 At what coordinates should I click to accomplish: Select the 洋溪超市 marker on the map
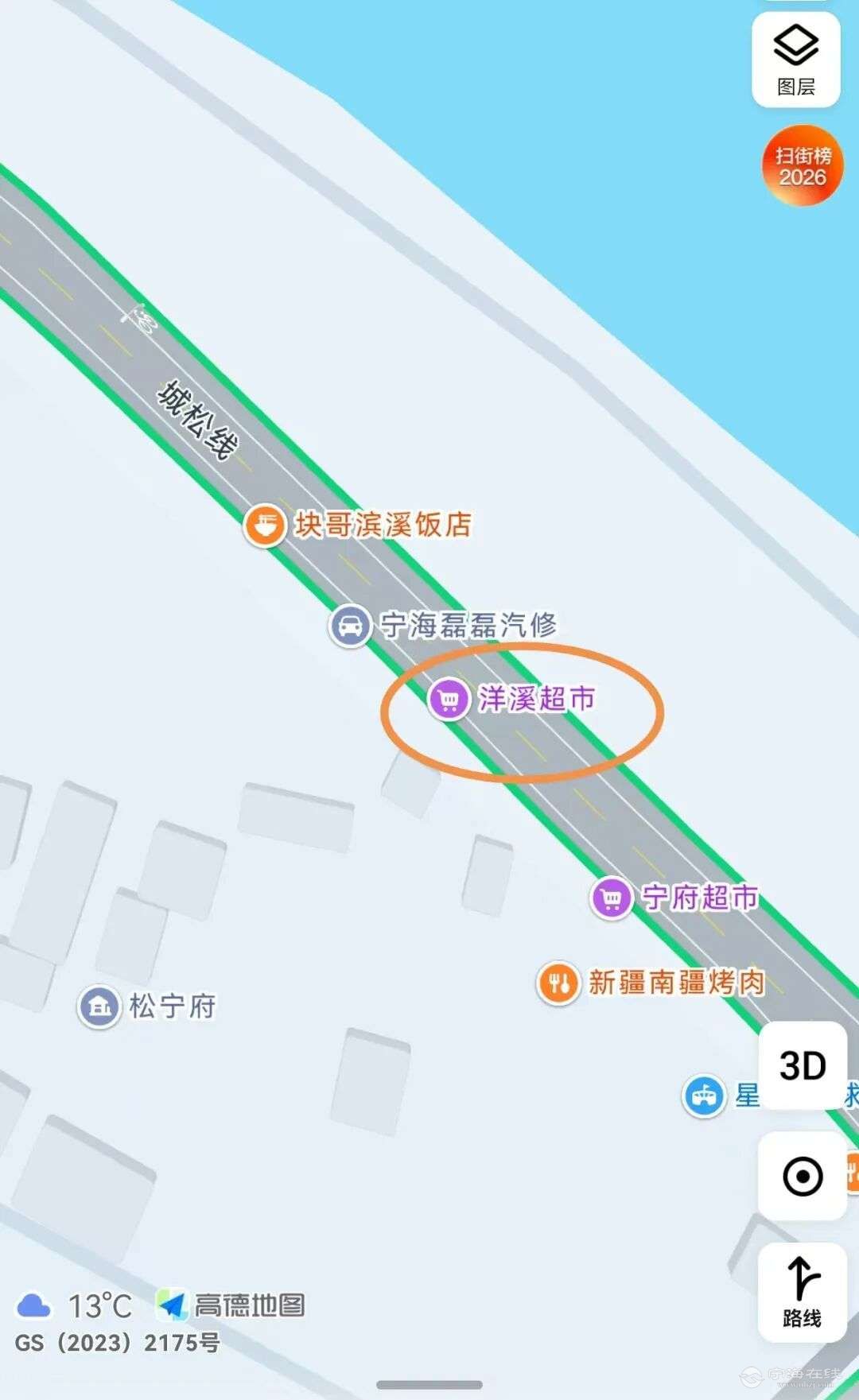(449, 700)
